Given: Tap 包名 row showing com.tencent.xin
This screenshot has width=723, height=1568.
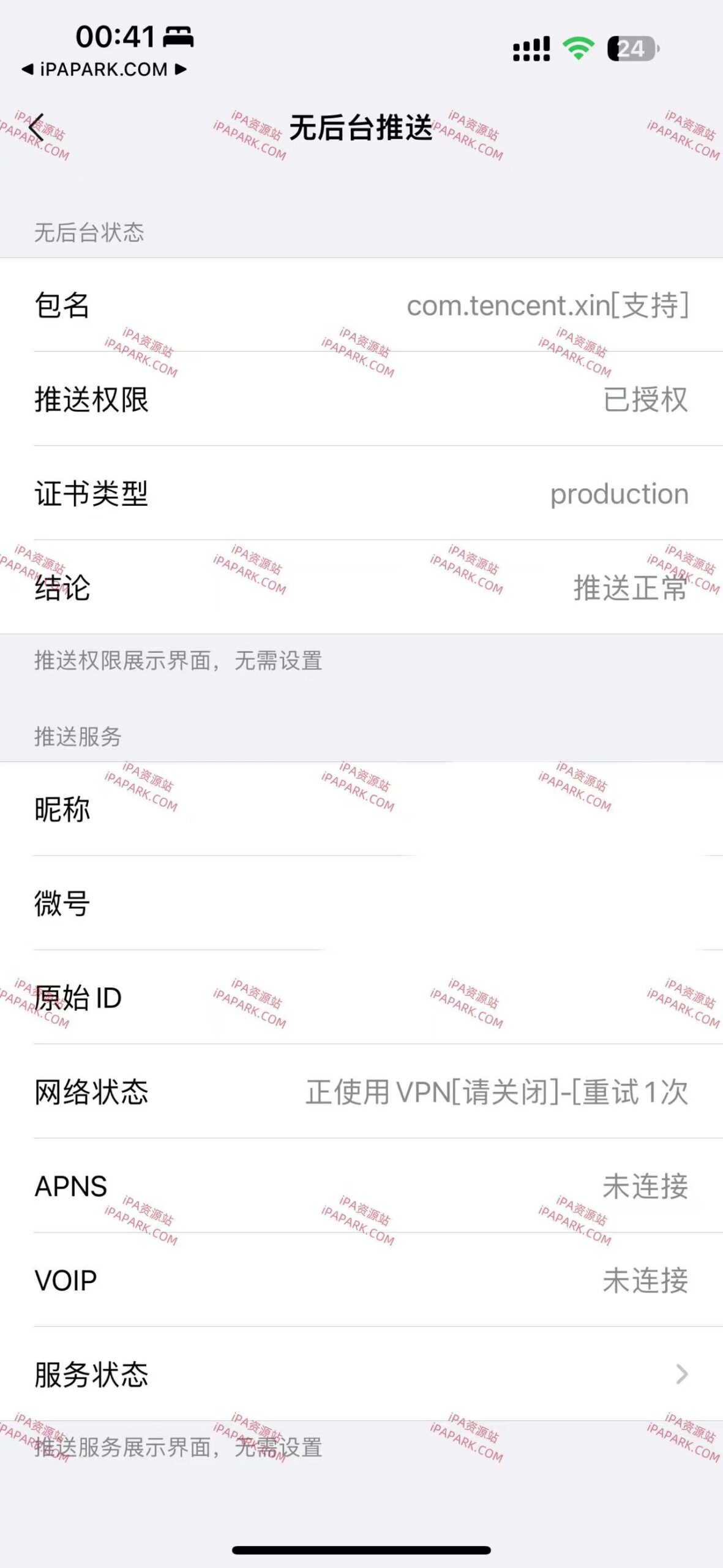Looking at the screenshot, I should click(361, 306).
